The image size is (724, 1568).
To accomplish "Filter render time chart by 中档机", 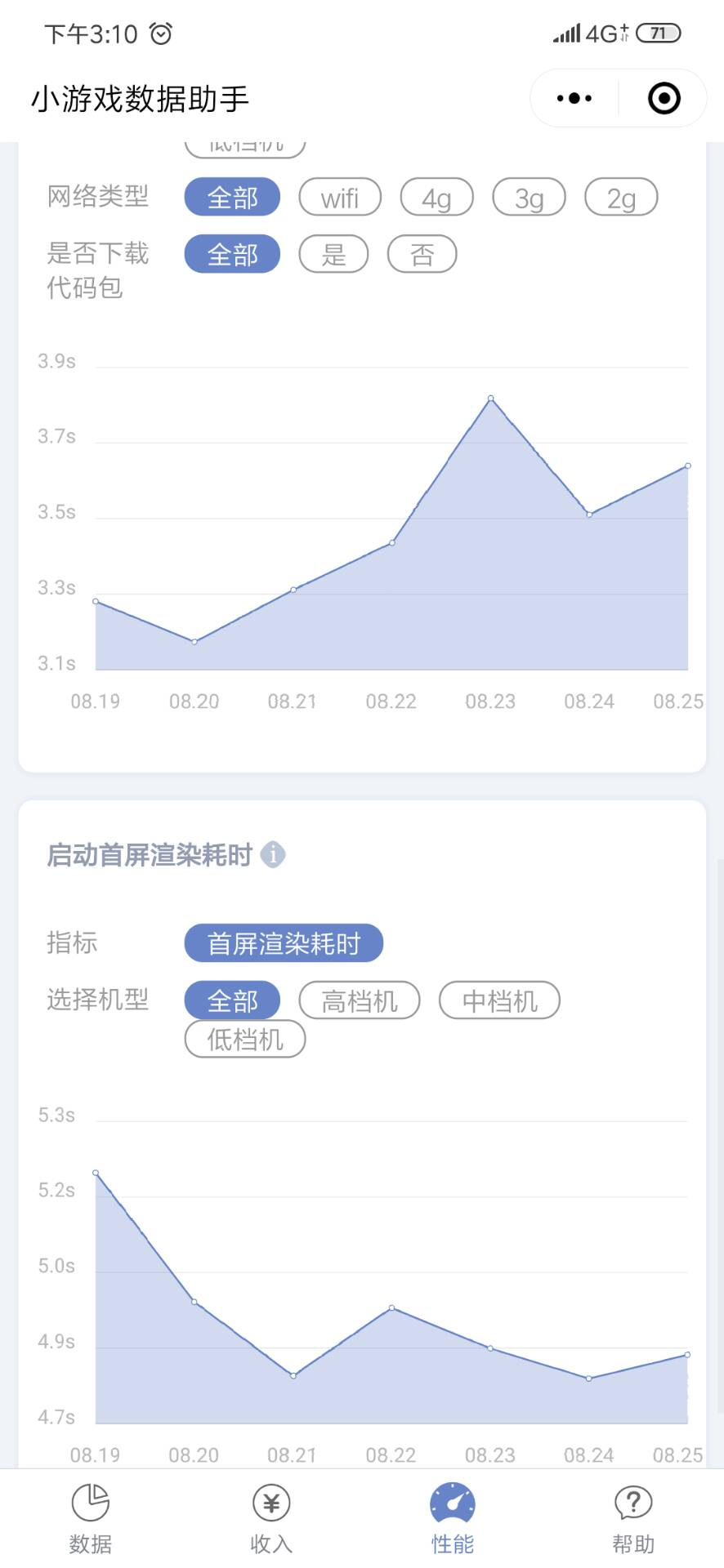I will point(499,1000).
